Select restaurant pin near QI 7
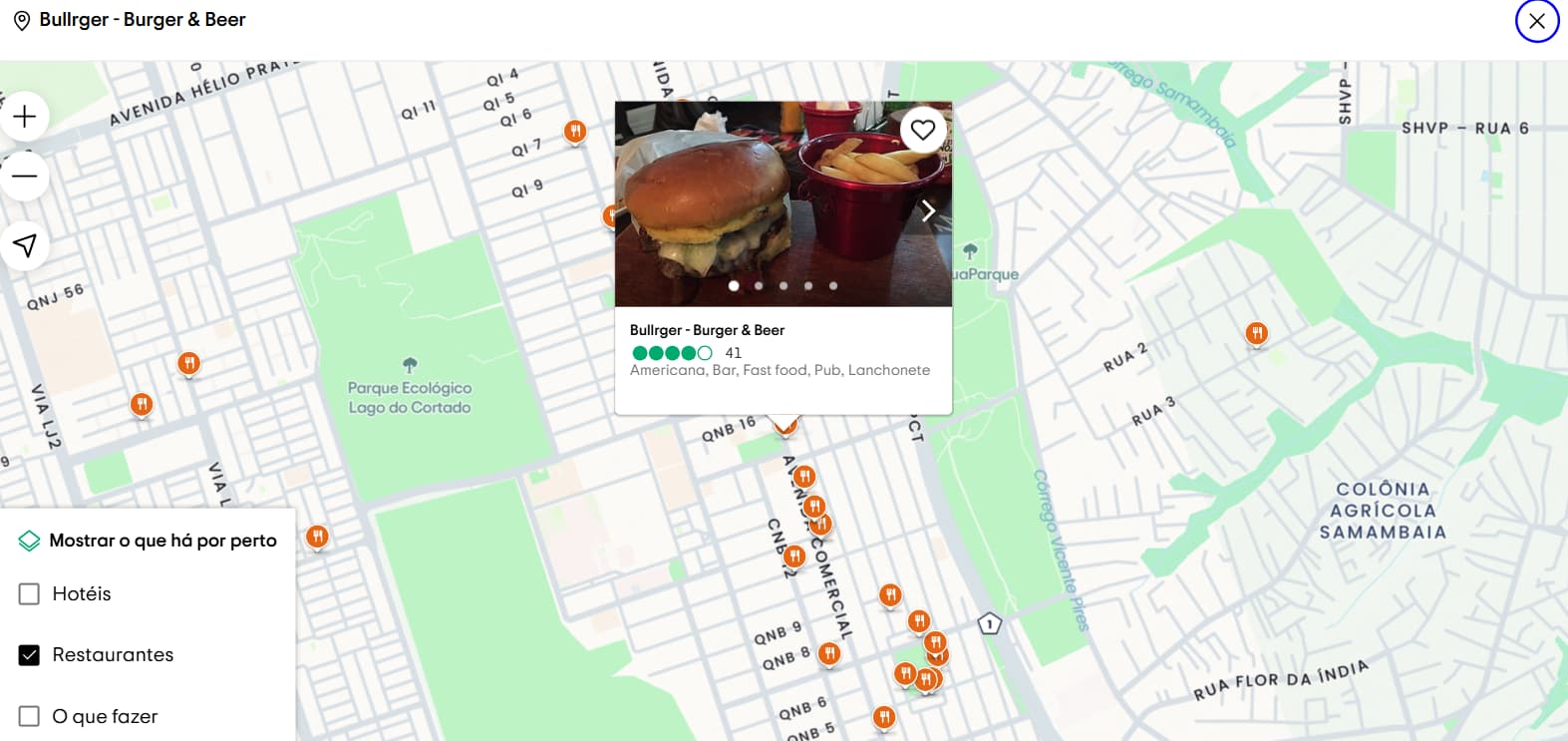Viewport: 1568px width, 741px height. pos(575,131)
